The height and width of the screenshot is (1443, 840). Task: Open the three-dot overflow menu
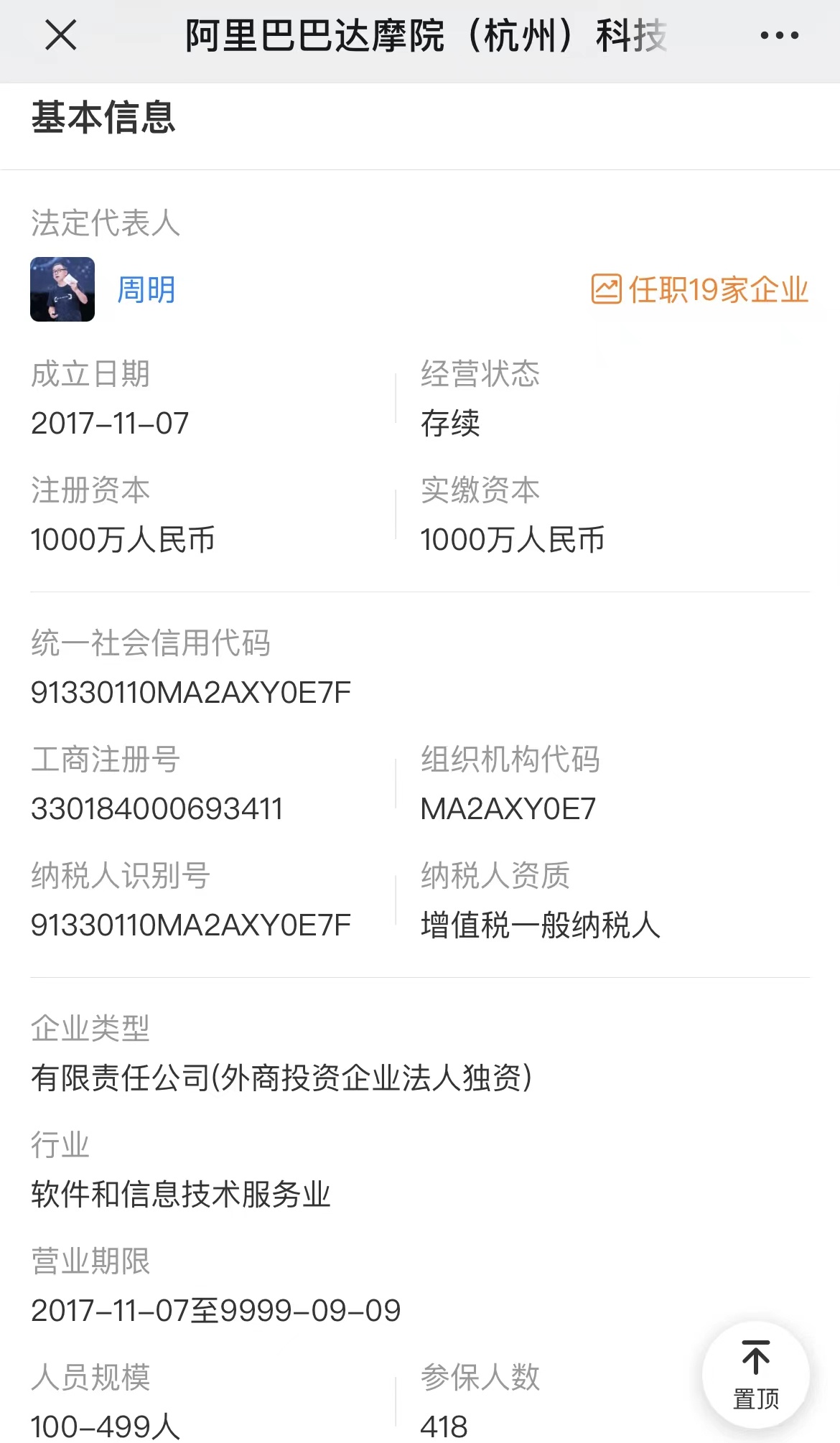779,35
